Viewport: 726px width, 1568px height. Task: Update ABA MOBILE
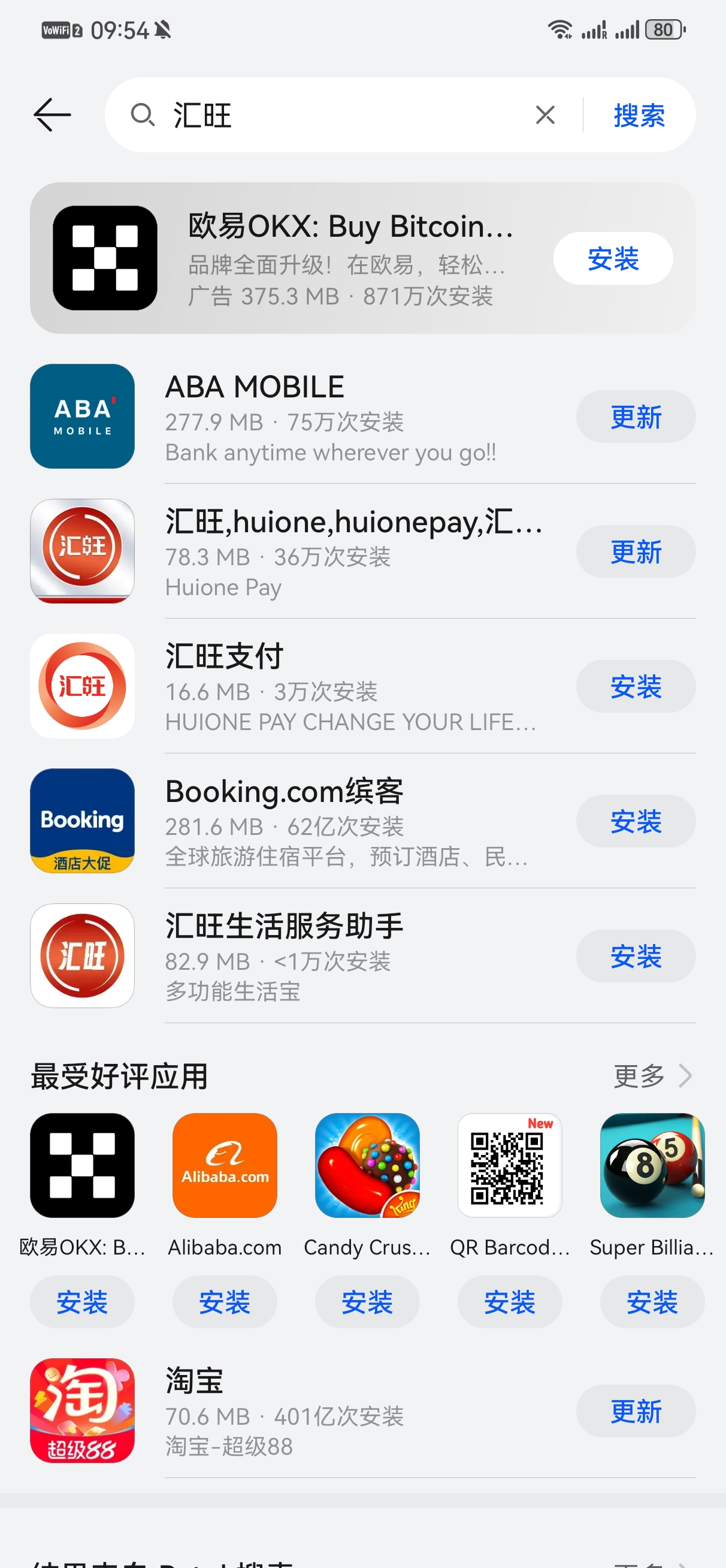point(636,417)
